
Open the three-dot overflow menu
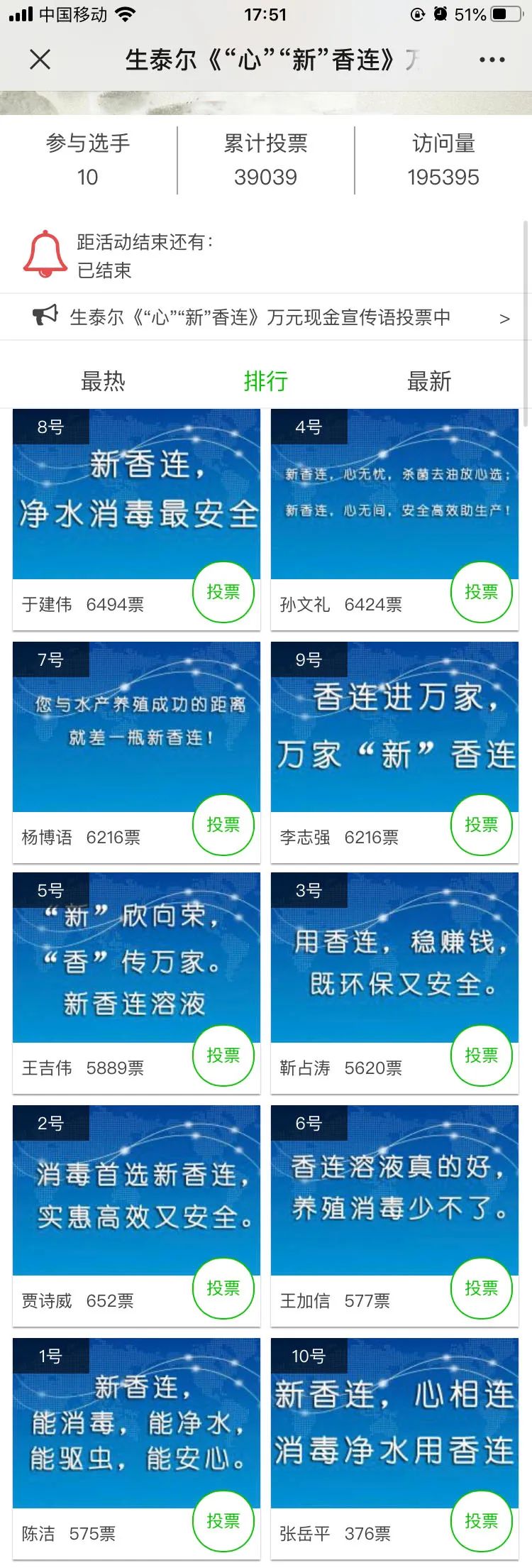pos(492,60)
